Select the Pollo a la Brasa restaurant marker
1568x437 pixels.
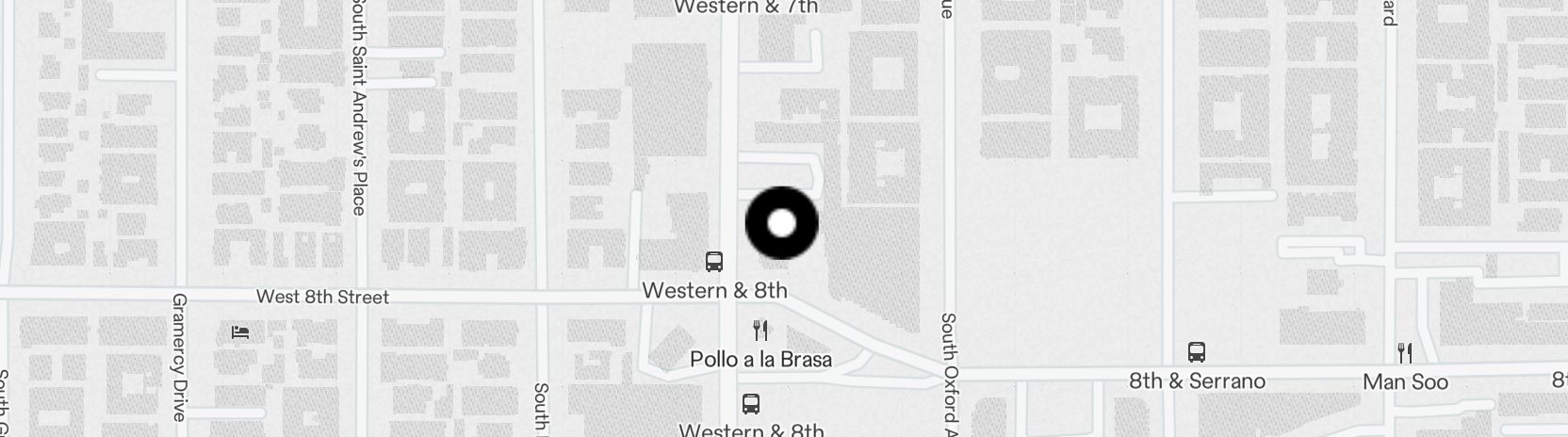click(x=760, y=331)
